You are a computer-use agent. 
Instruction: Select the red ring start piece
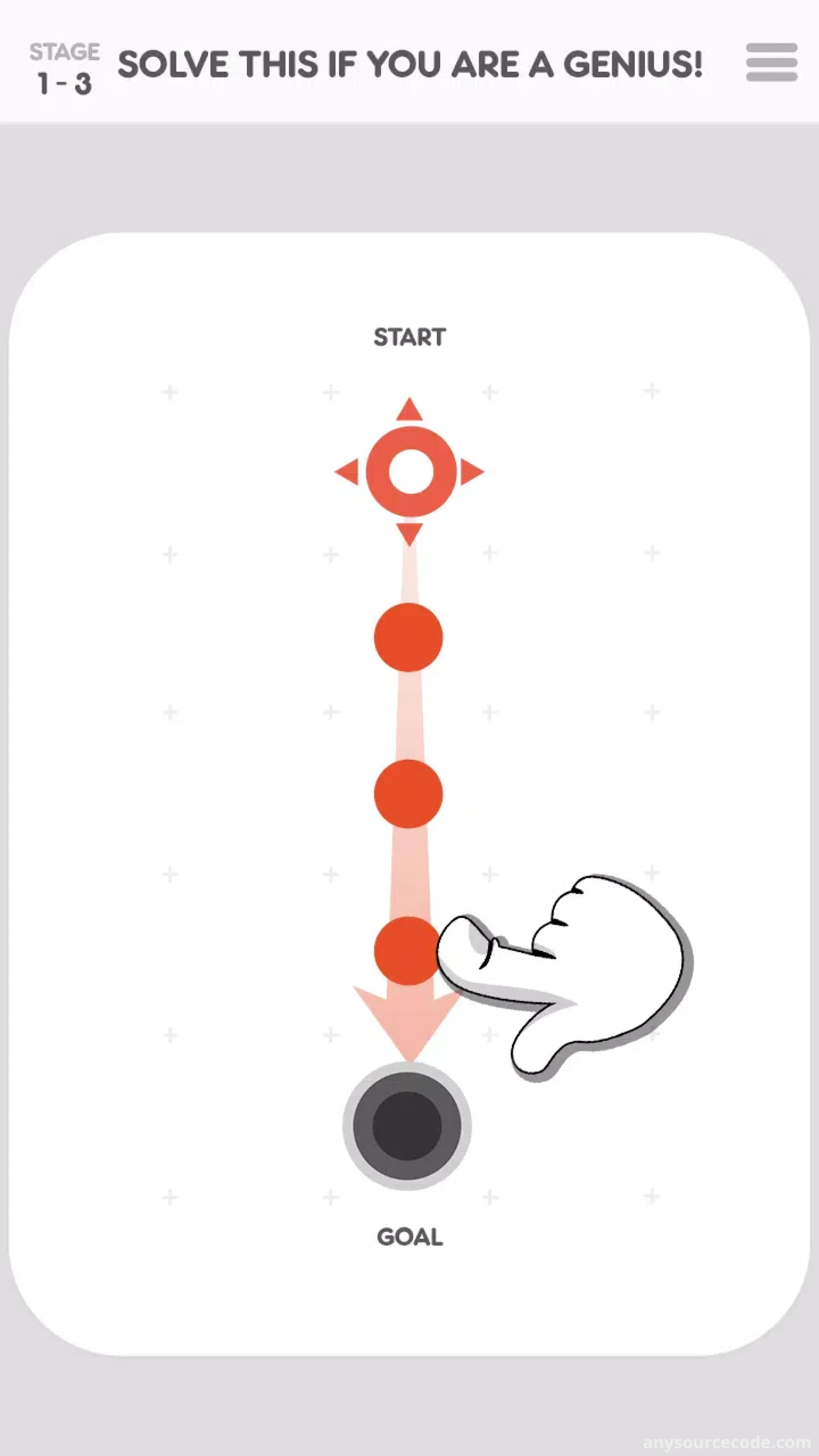pyautogui.click(x=410, y=471)
